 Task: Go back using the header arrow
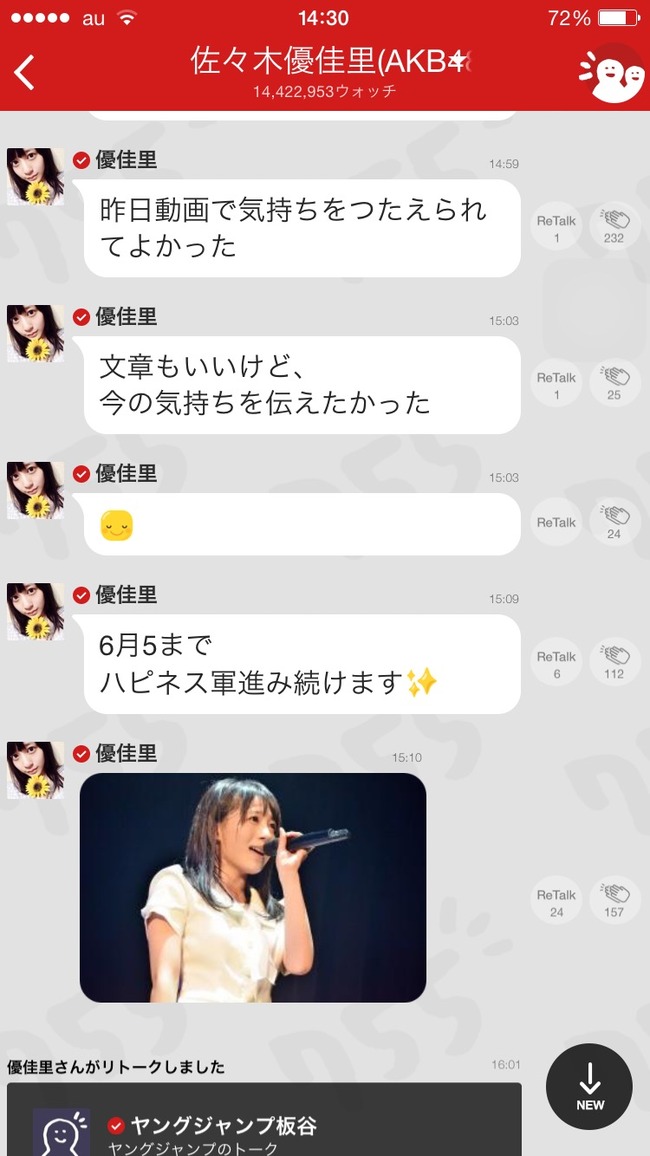[25, 72]
